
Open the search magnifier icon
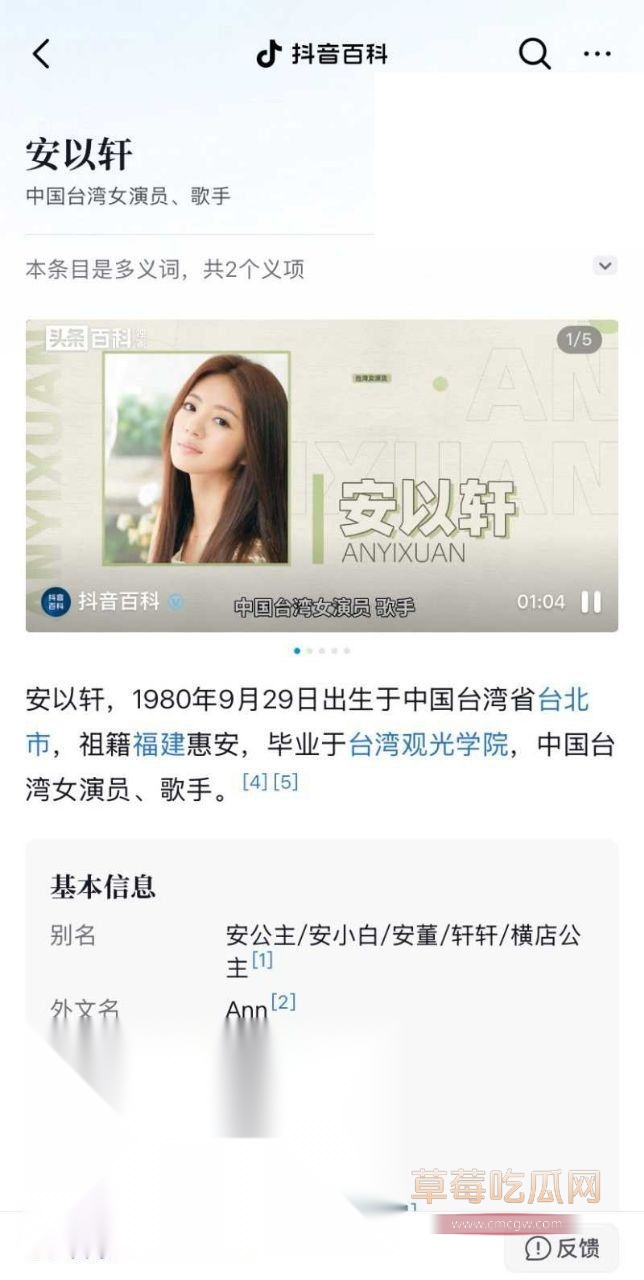[534, 54]
